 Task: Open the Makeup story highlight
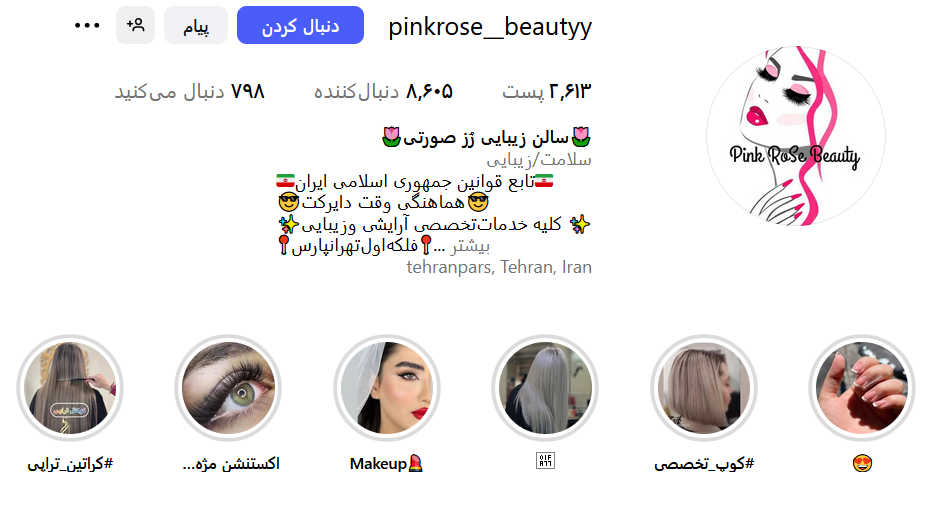click(x=386, y=387)
